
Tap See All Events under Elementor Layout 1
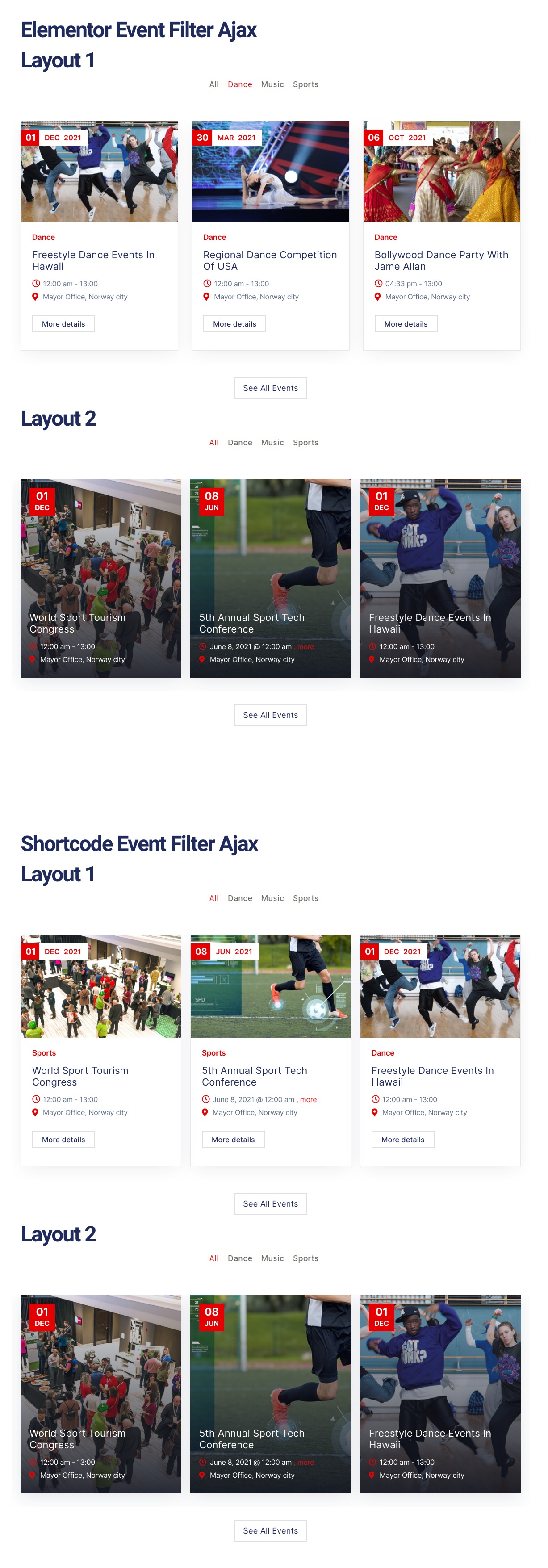[x=270, y=388]
